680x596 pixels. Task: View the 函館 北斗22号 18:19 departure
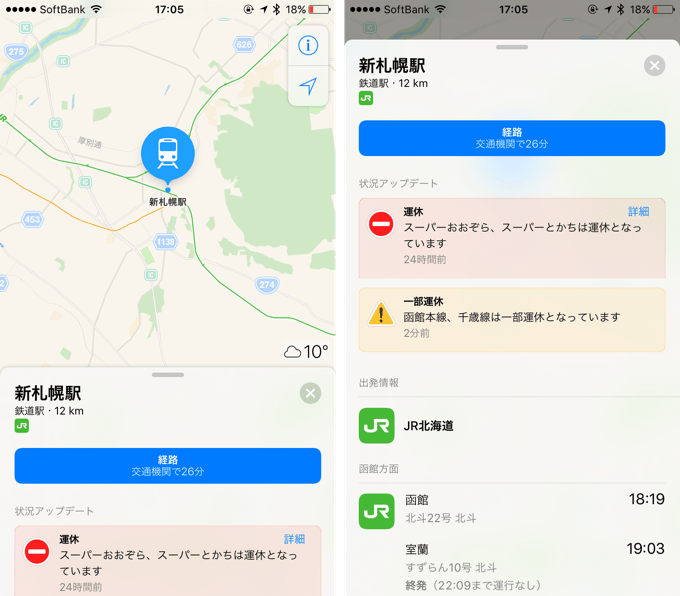(511, 509)
